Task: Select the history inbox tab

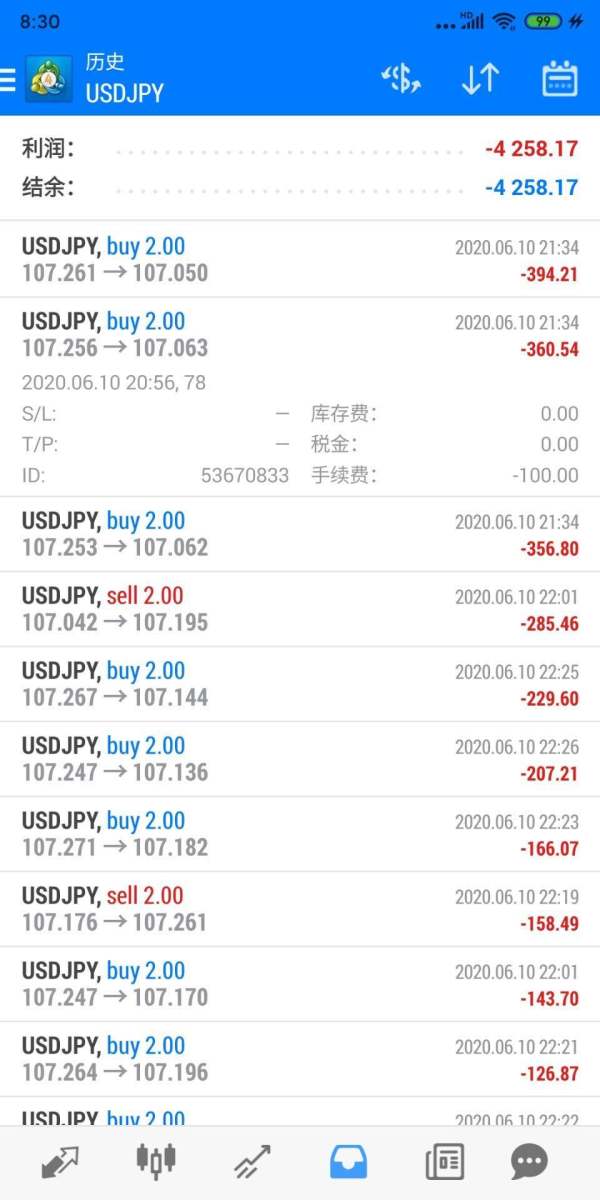Action: (x=348, y=1162)
